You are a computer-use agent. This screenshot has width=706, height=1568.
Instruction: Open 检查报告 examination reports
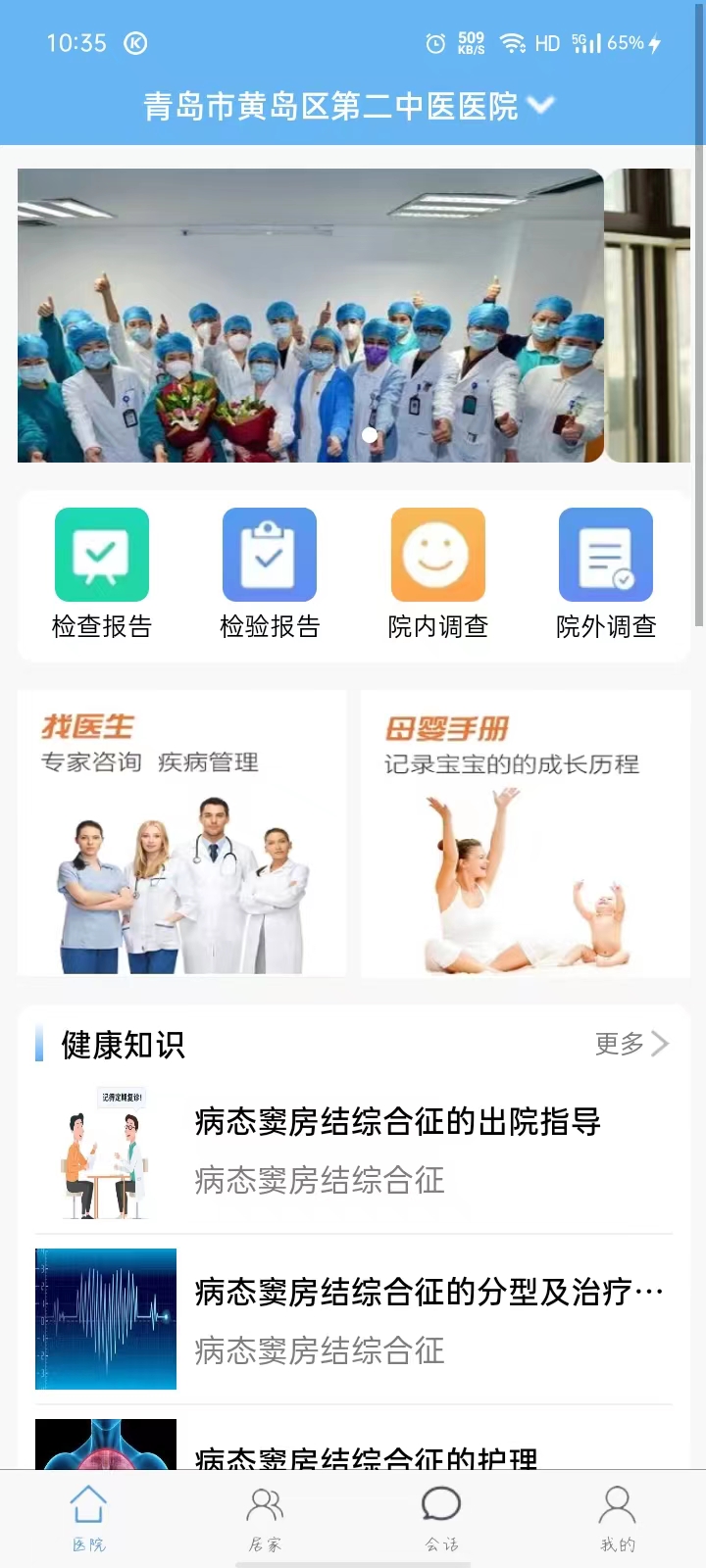click(102, 574)
